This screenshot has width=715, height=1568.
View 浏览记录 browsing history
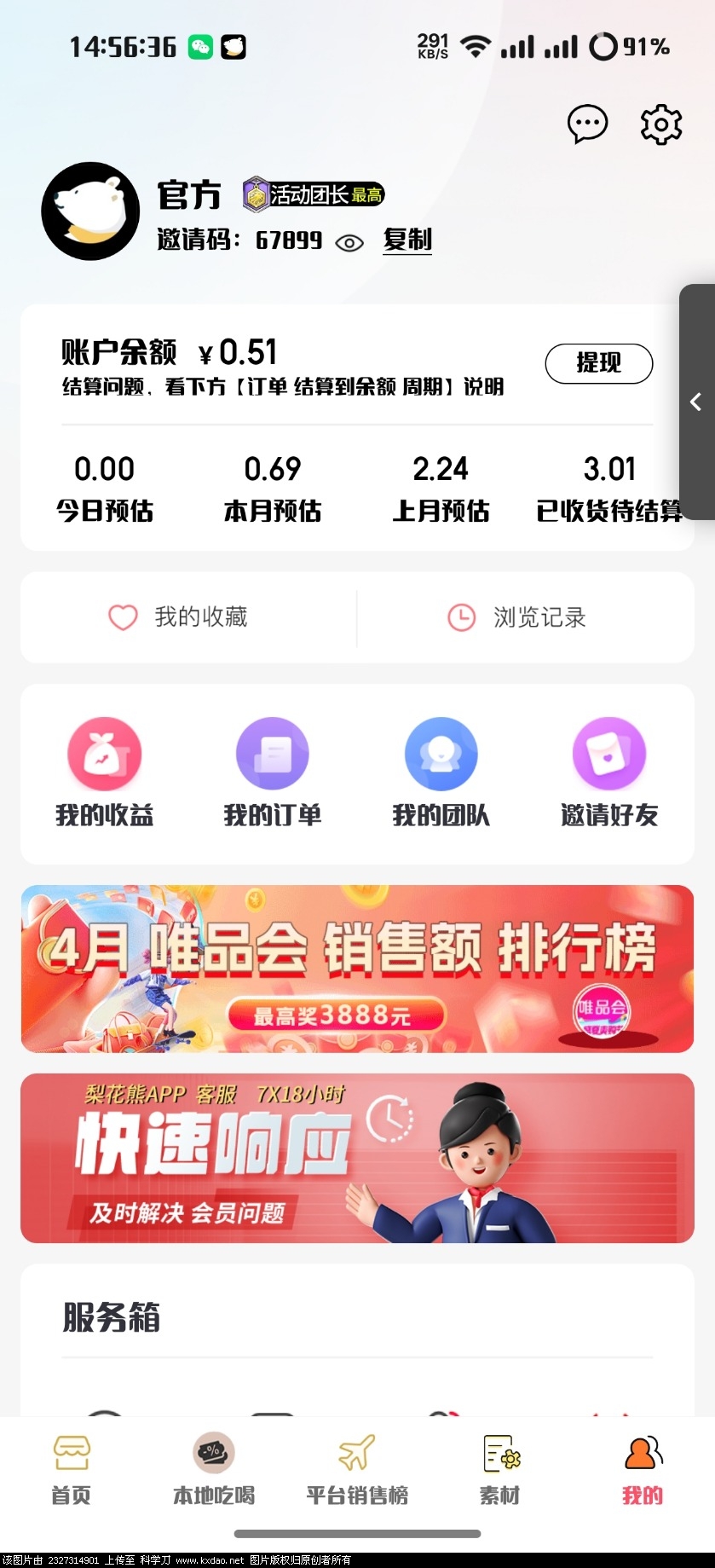click(517, 617)
